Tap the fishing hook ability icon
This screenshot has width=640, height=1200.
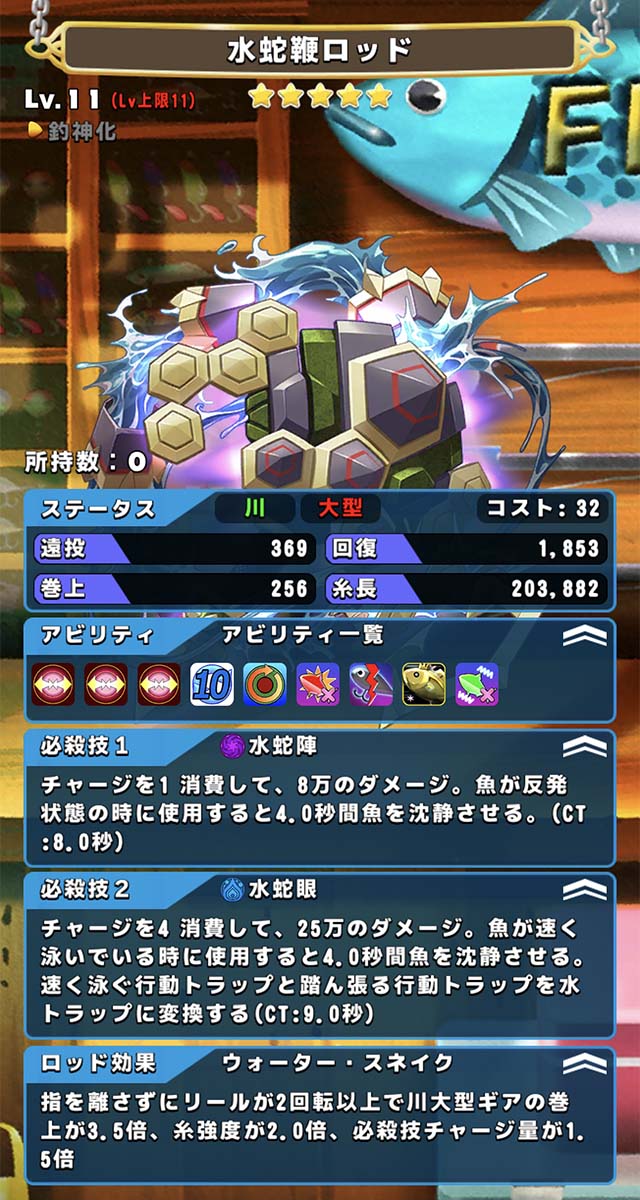[x=371, y=684]
